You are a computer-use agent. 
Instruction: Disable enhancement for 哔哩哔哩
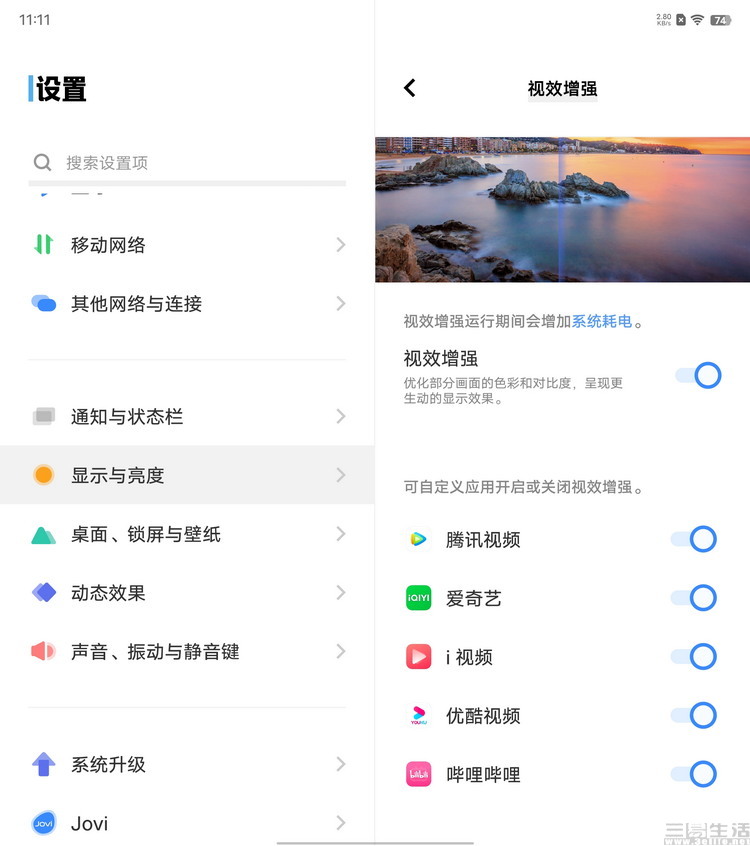coord(695,774)
